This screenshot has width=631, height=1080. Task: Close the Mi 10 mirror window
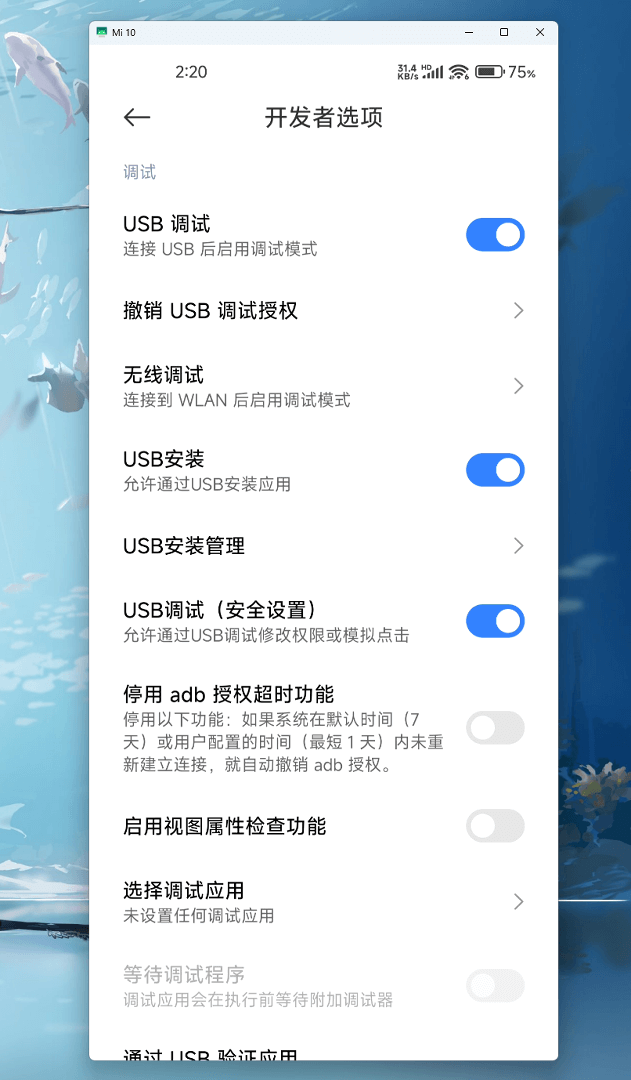click(x=540, y=32)
